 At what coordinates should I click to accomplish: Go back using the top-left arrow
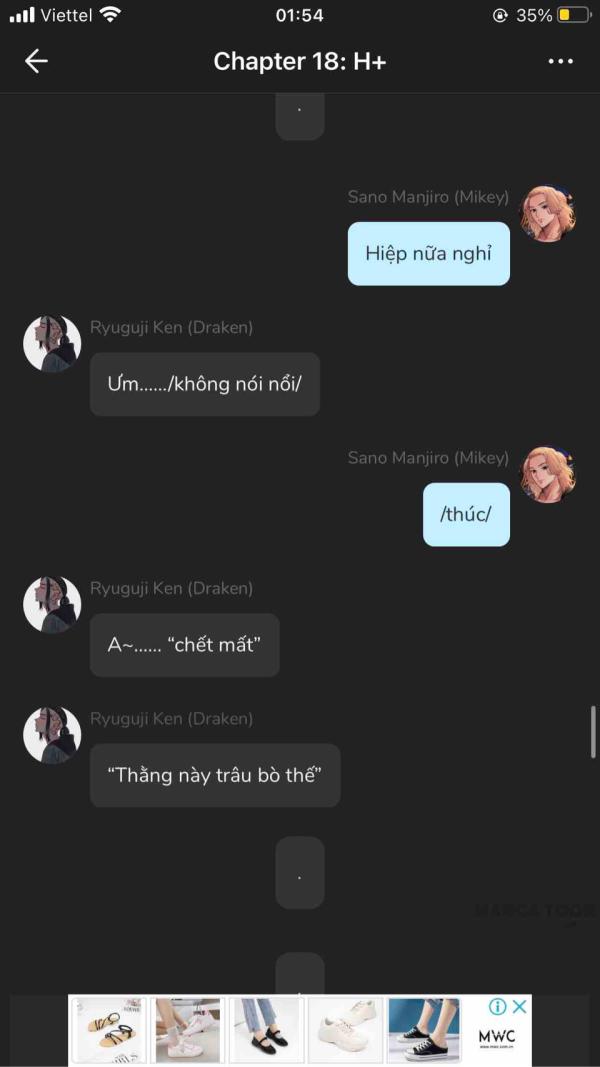tap(36, 61)
